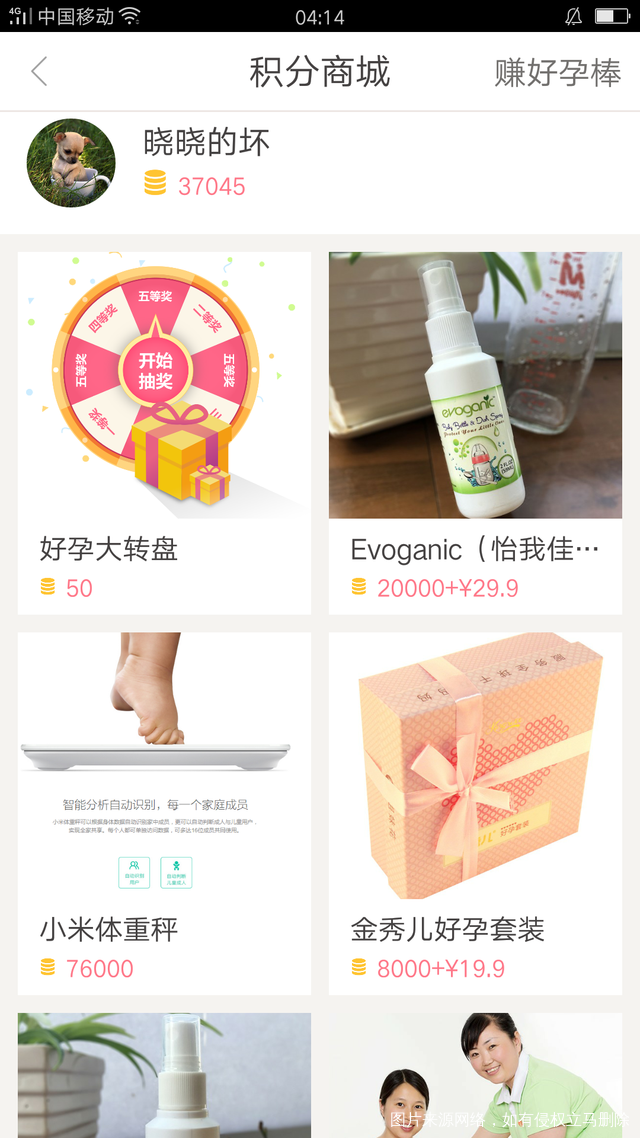Image resolution: width=640 pixels, height=1138 pixels.
Task: Open the 好孕大转盘 lottery card
Action: [164, 432]
